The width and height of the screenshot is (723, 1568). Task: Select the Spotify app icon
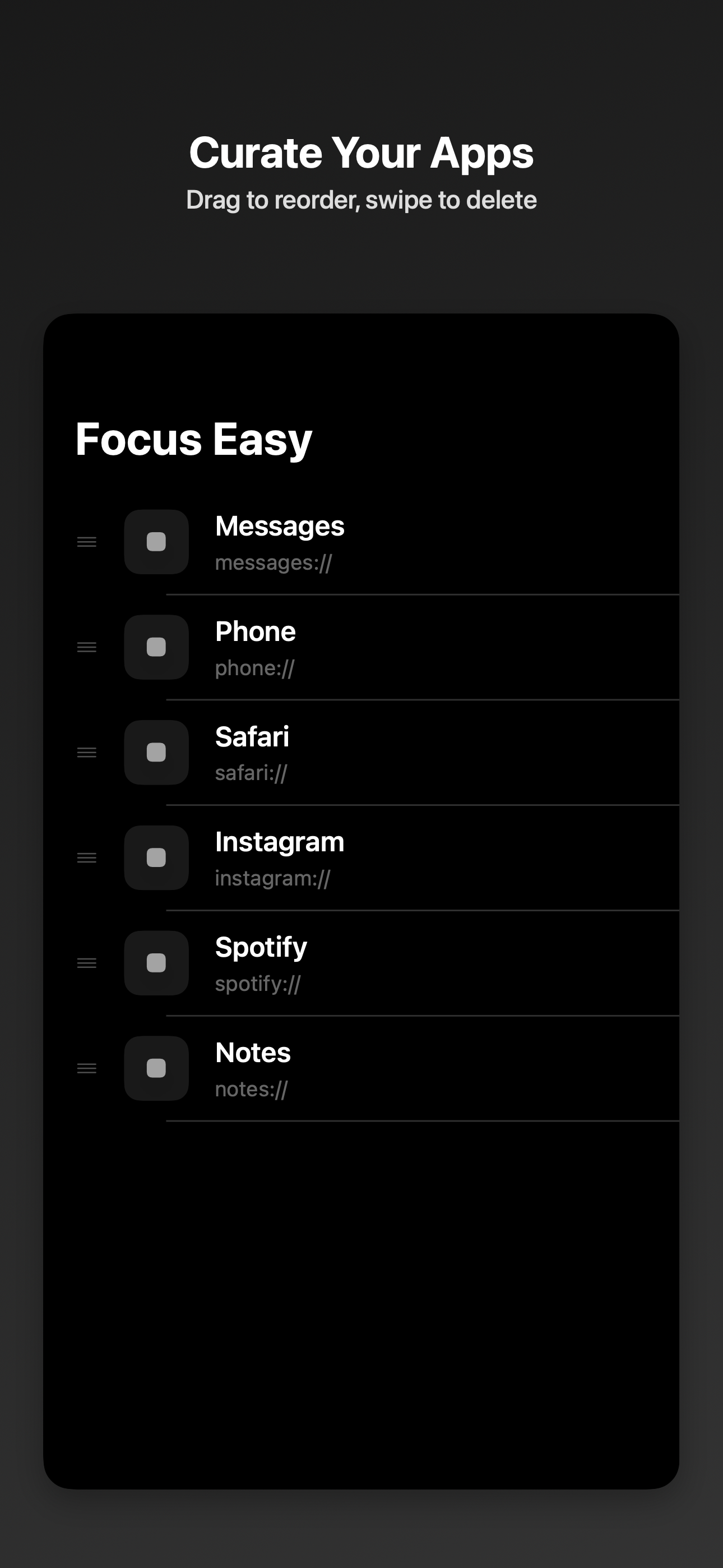point(156,963)
